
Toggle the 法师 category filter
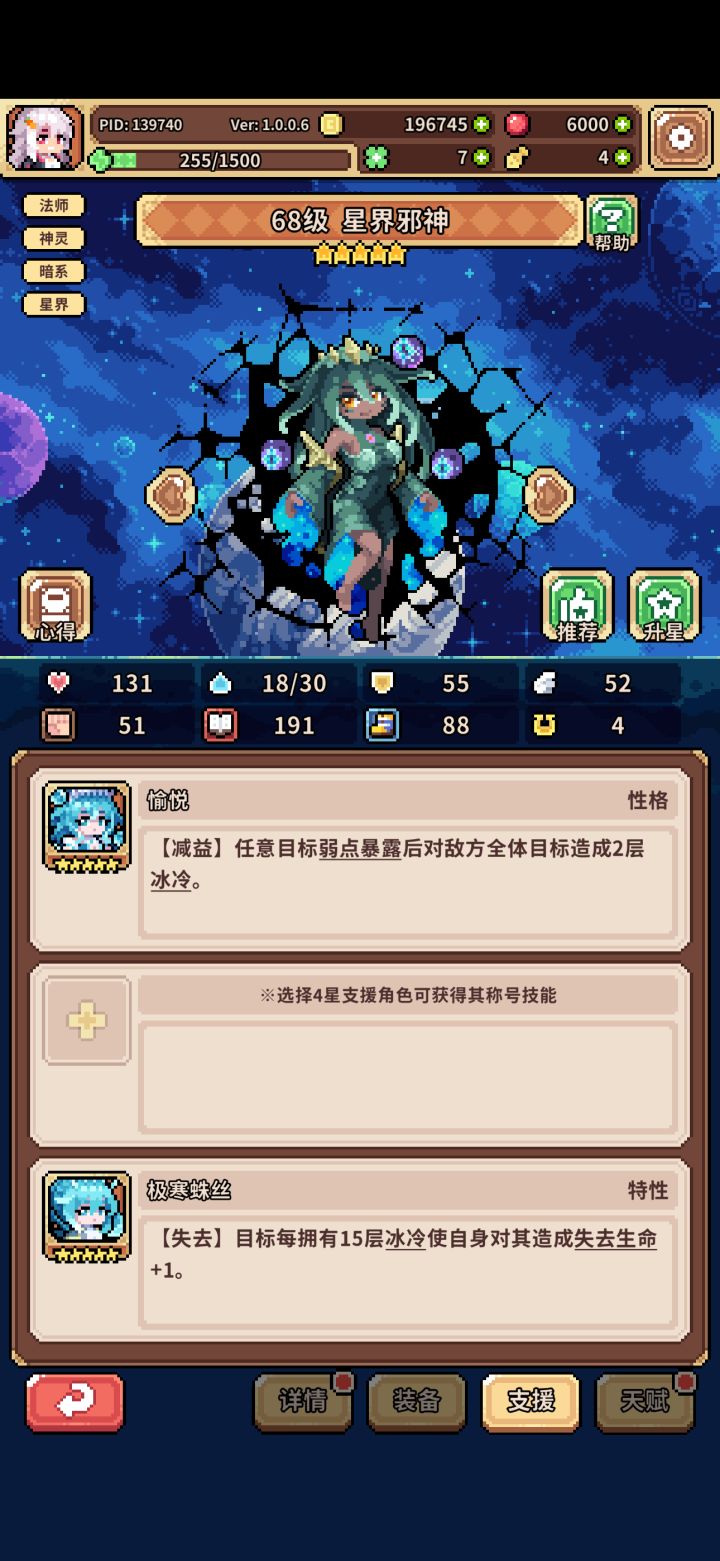point(55,204)
